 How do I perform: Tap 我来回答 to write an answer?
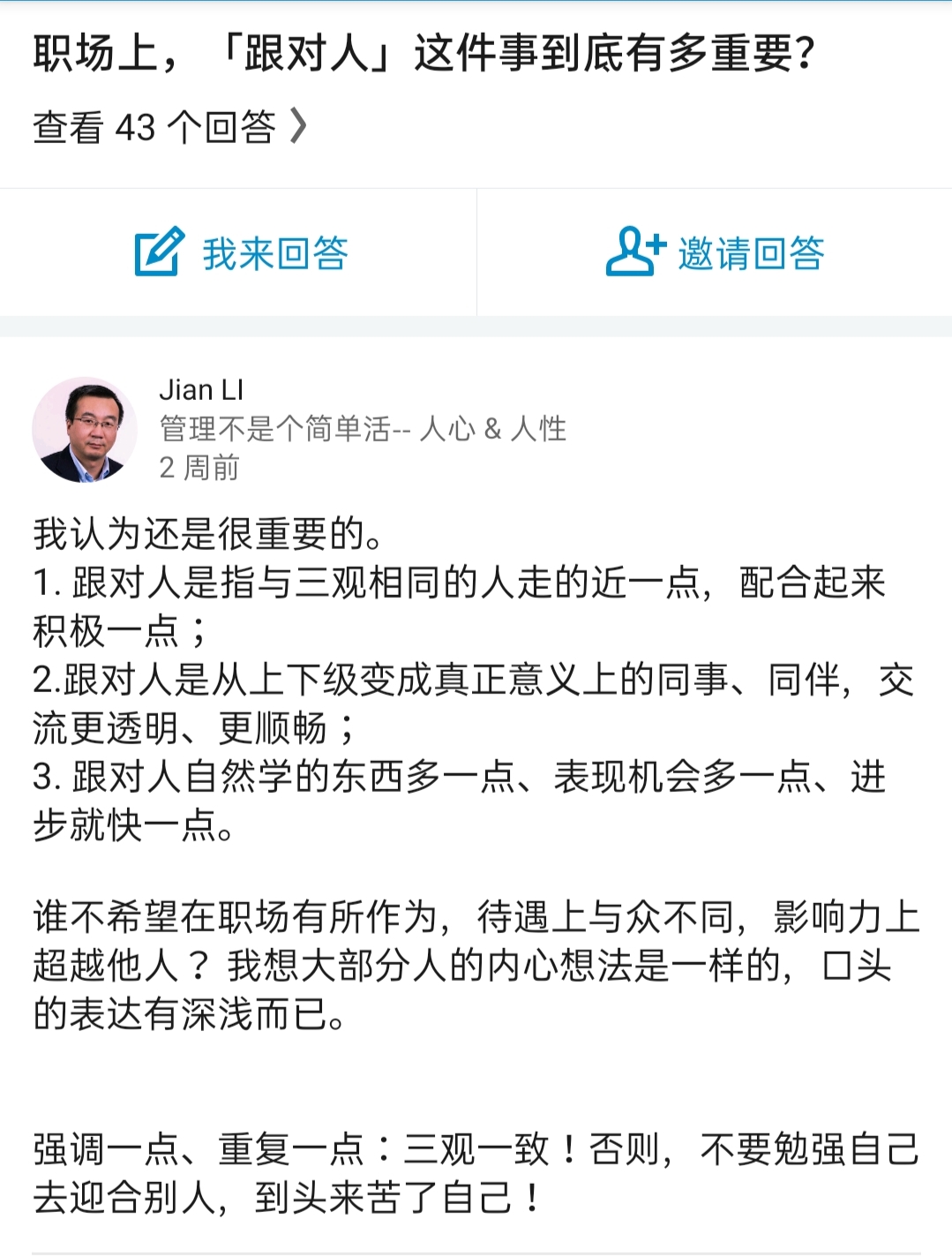pos(240,253)
